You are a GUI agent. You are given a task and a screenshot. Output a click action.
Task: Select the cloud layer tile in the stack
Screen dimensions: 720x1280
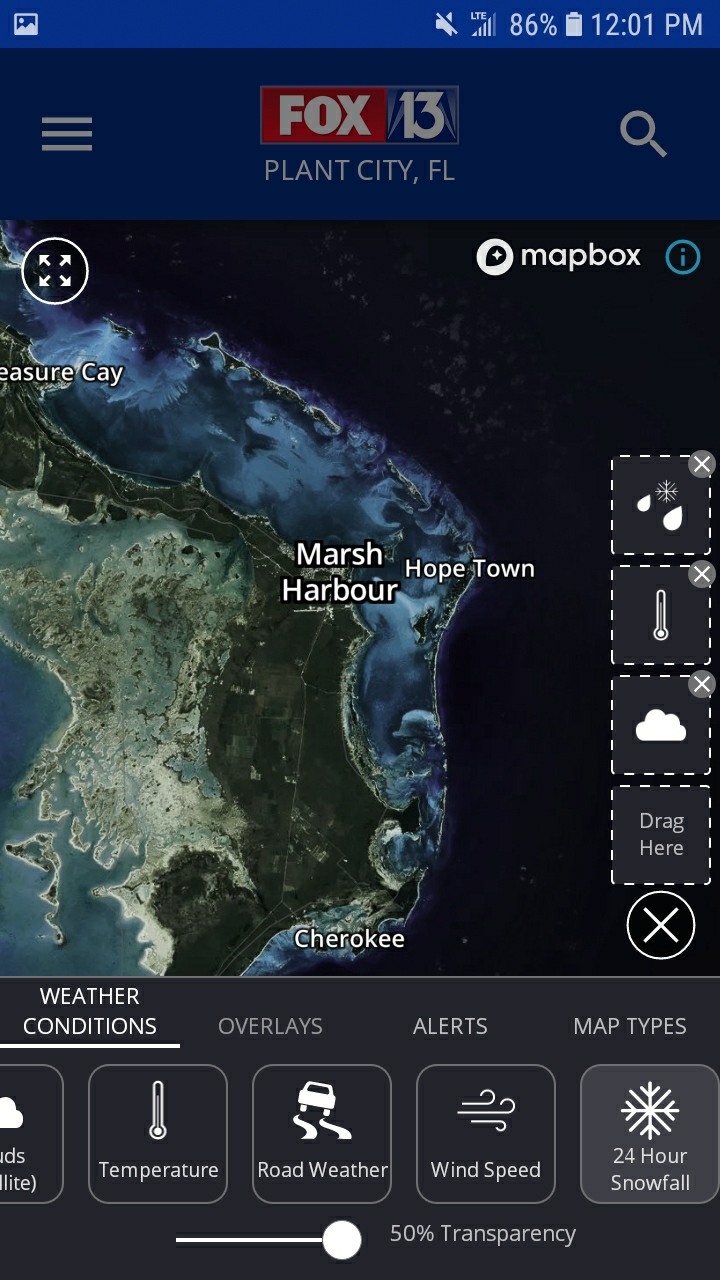click(660, 727)
